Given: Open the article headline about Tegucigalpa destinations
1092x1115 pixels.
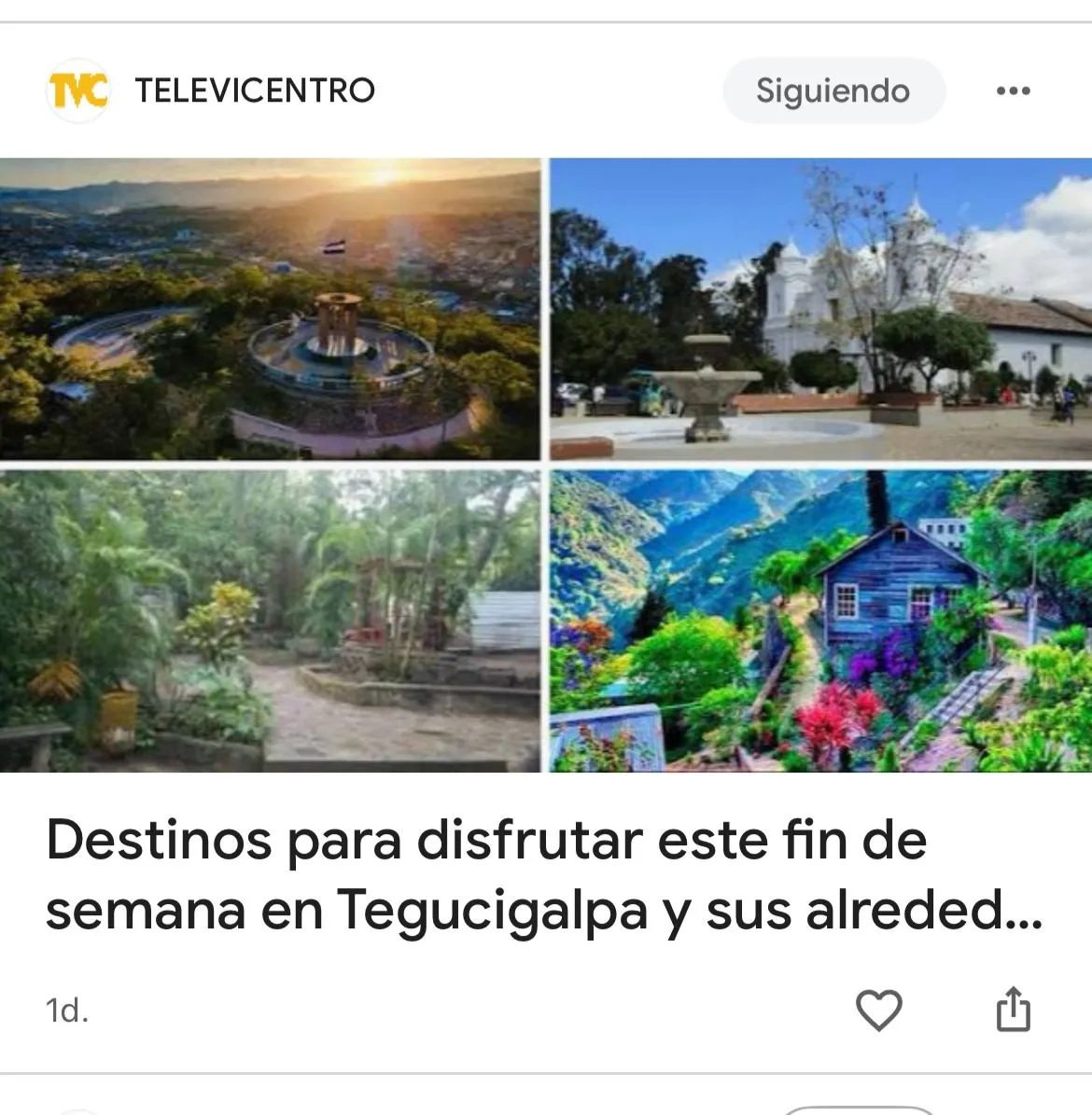Looking at the screenshot, I should [546, 872].
